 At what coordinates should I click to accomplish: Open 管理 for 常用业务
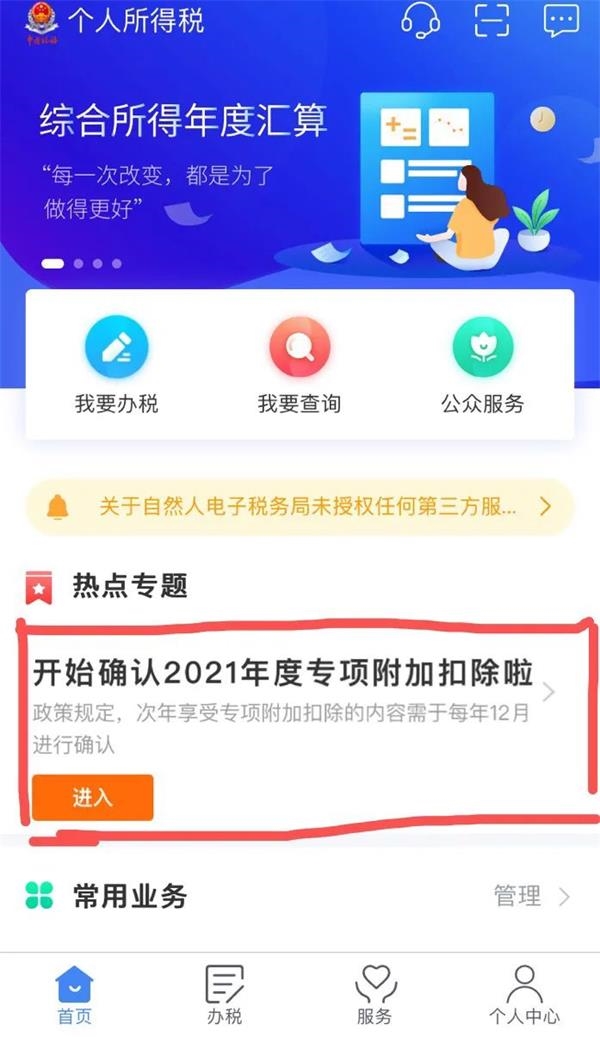coord(532,896)
